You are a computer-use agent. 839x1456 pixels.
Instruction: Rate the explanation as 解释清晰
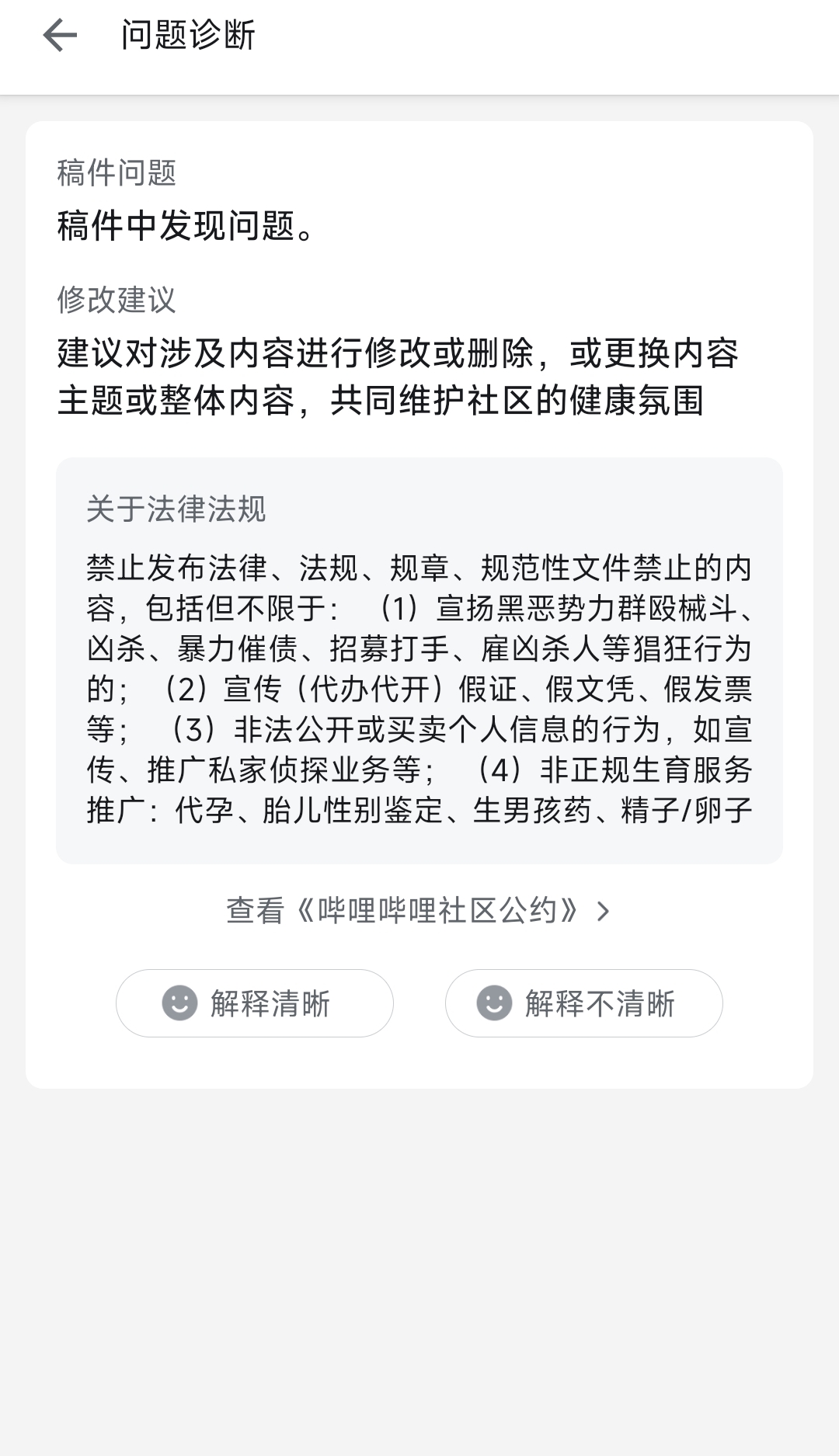point(255,1003)
